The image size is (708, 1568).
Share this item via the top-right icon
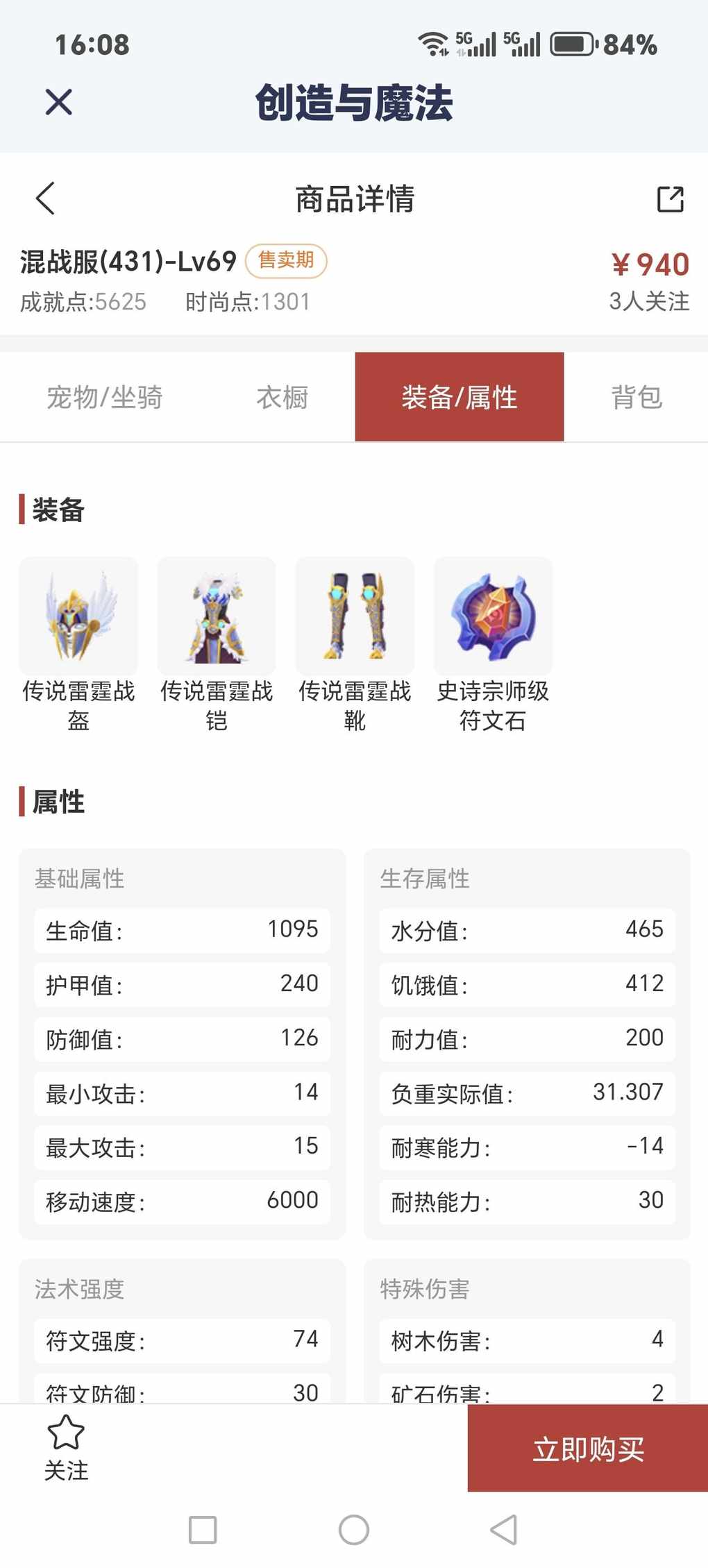point(670,199)
